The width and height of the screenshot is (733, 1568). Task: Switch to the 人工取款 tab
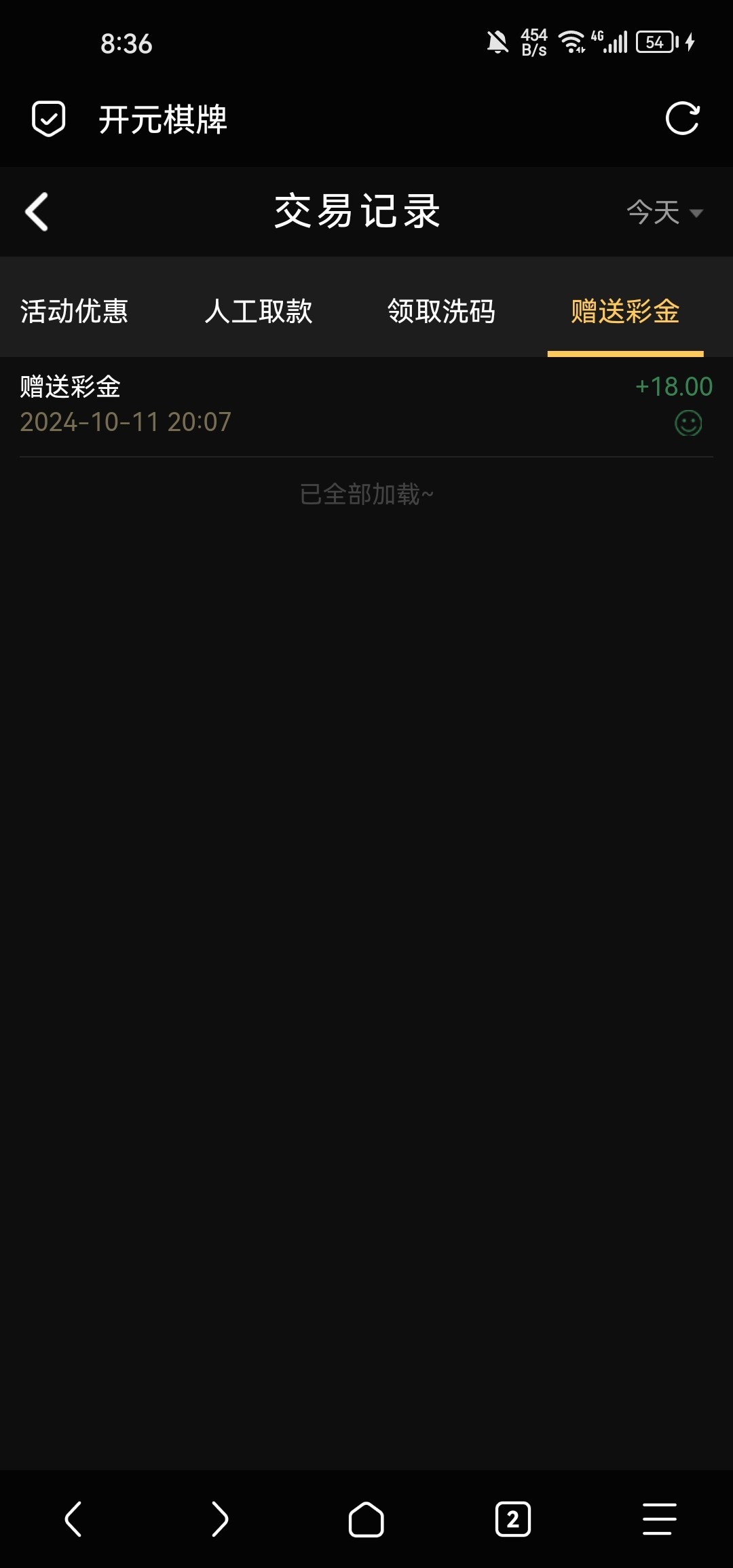point(259,312)
